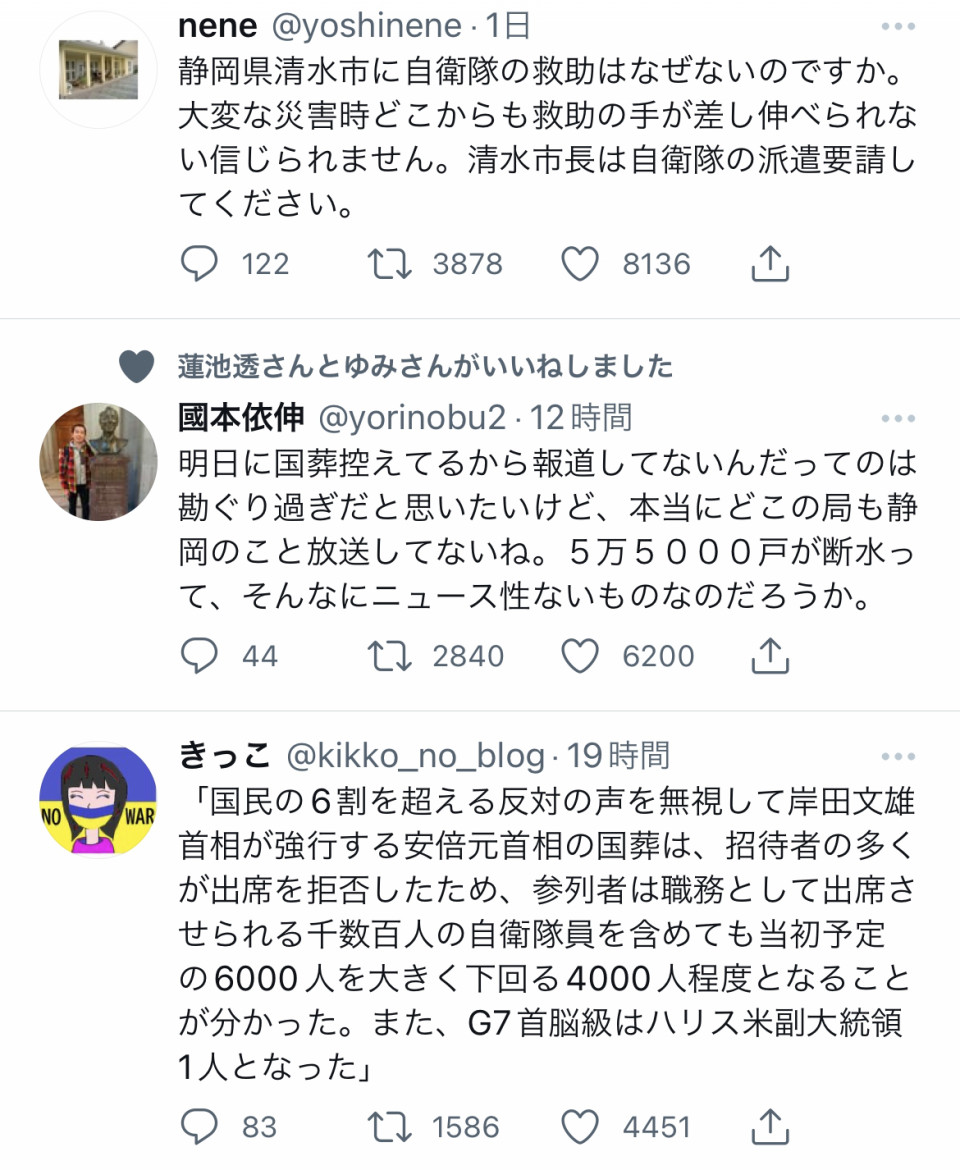Retweet nene's tweet with 3878 retweets

388,264
